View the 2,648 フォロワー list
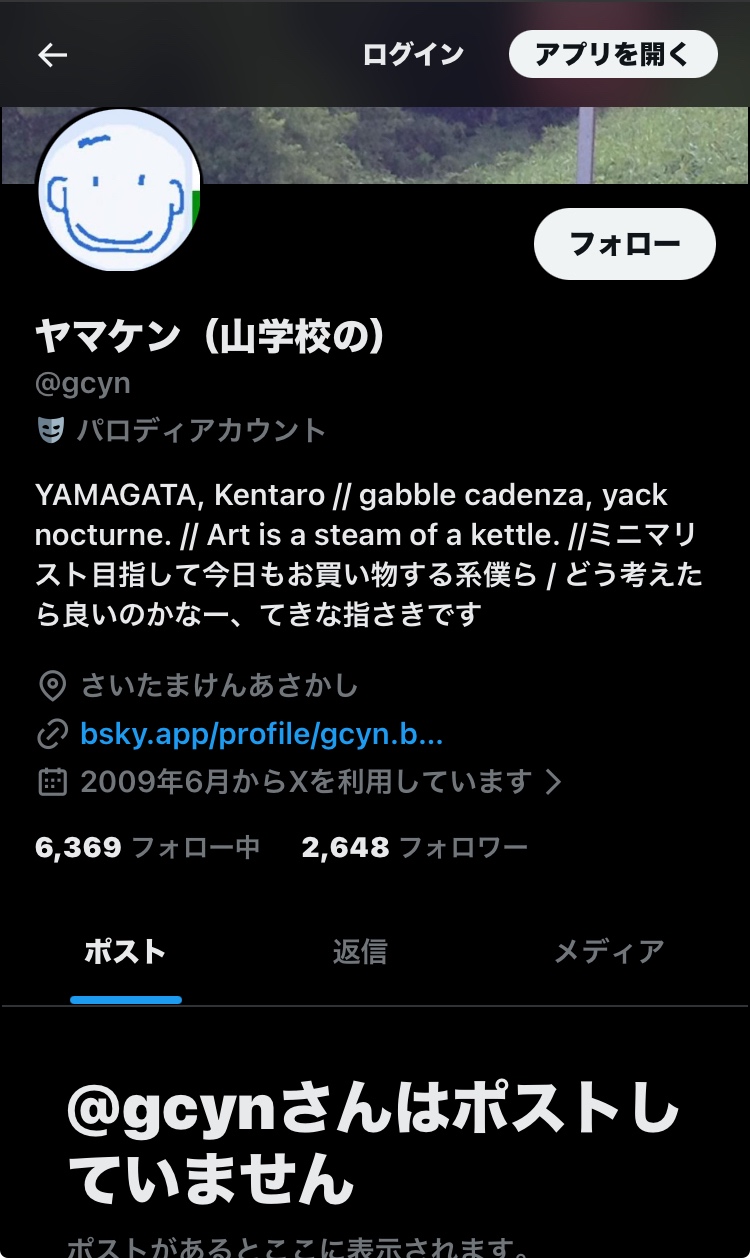The width and height of the screenshot is (750, 1258). (414, 848)
